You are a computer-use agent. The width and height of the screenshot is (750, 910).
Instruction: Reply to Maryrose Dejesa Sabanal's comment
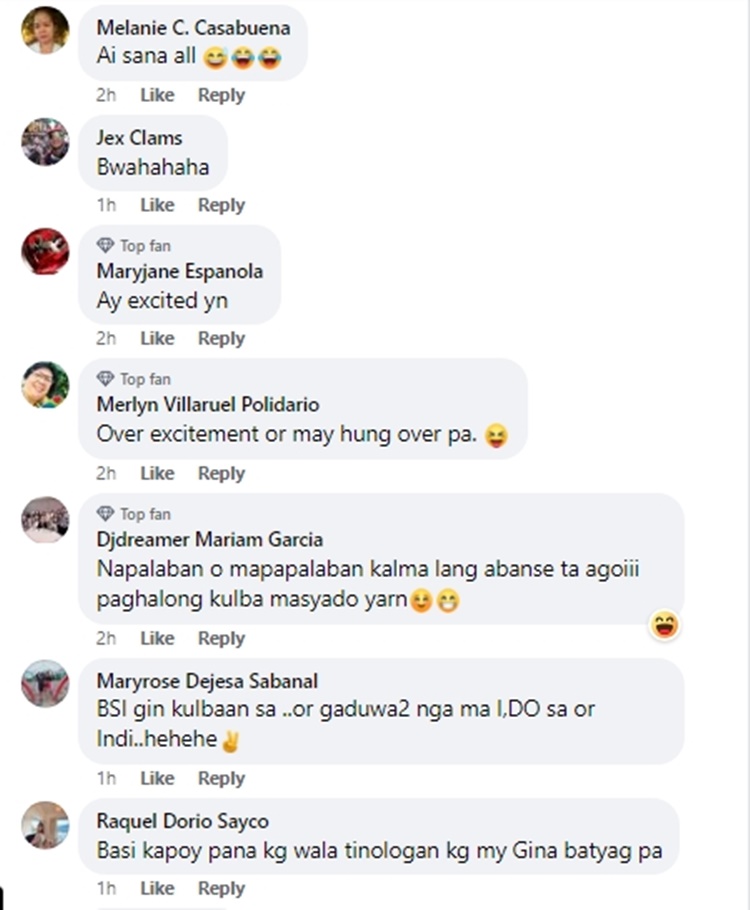click(221, 778)
